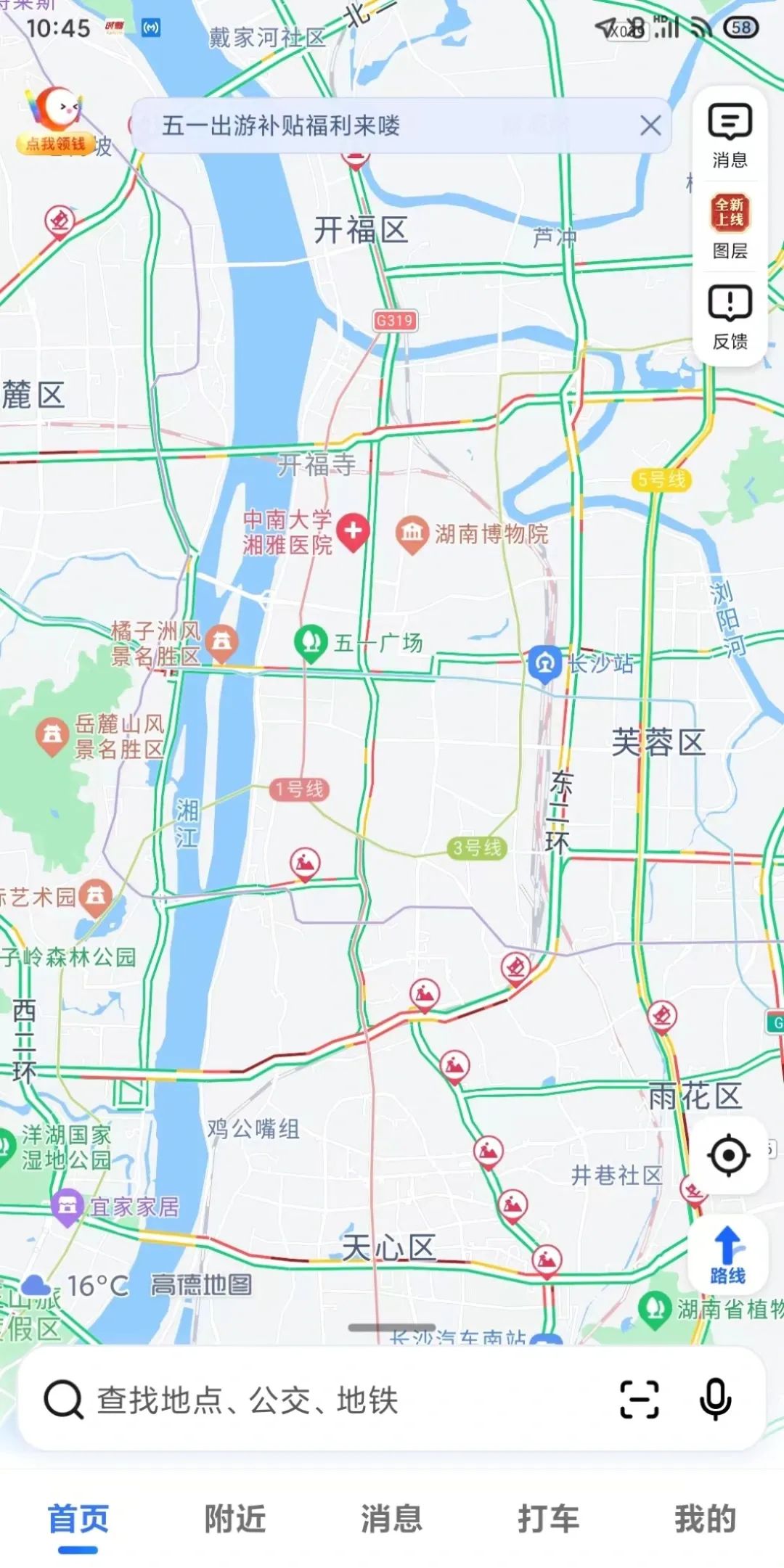The image size is (784, 1568).
Task: Select the 长沙站 station marker
Action: (x=545, y=663)
